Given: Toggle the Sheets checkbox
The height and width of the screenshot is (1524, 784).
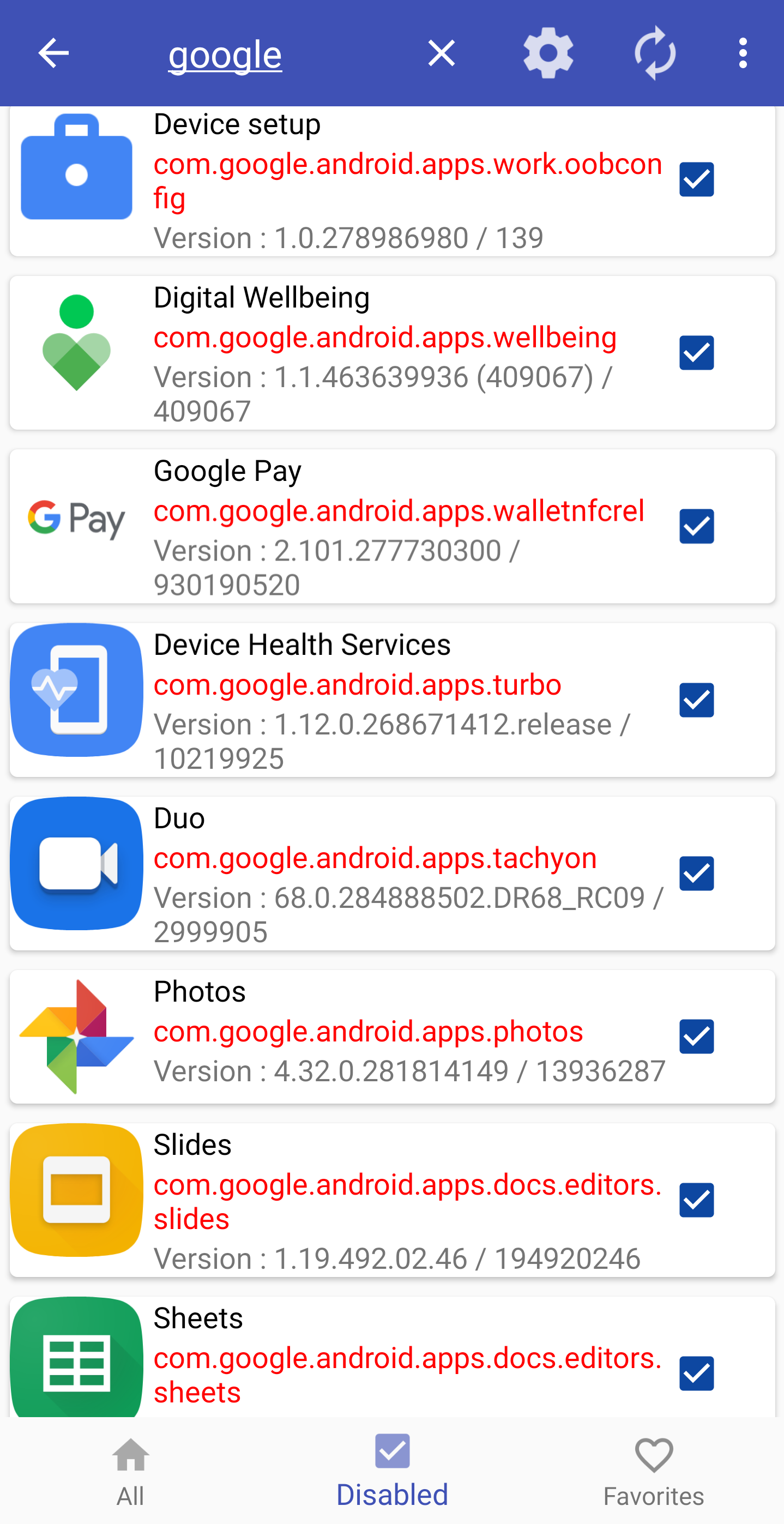Looking at the screenshot, I should coord(696,1374).
